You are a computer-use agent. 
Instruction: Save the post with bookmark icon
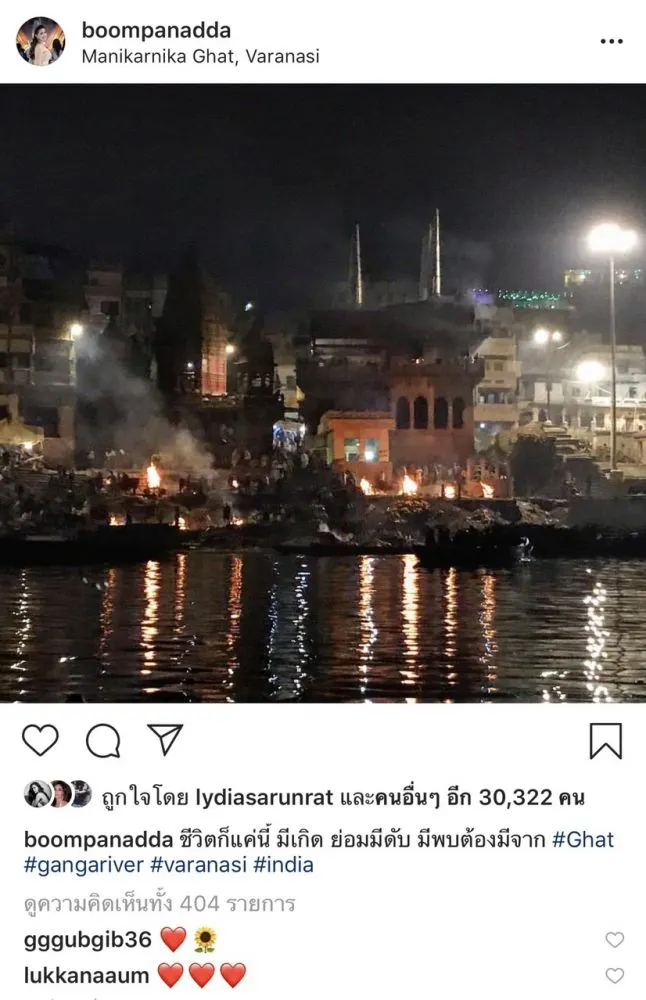(605, 740)
